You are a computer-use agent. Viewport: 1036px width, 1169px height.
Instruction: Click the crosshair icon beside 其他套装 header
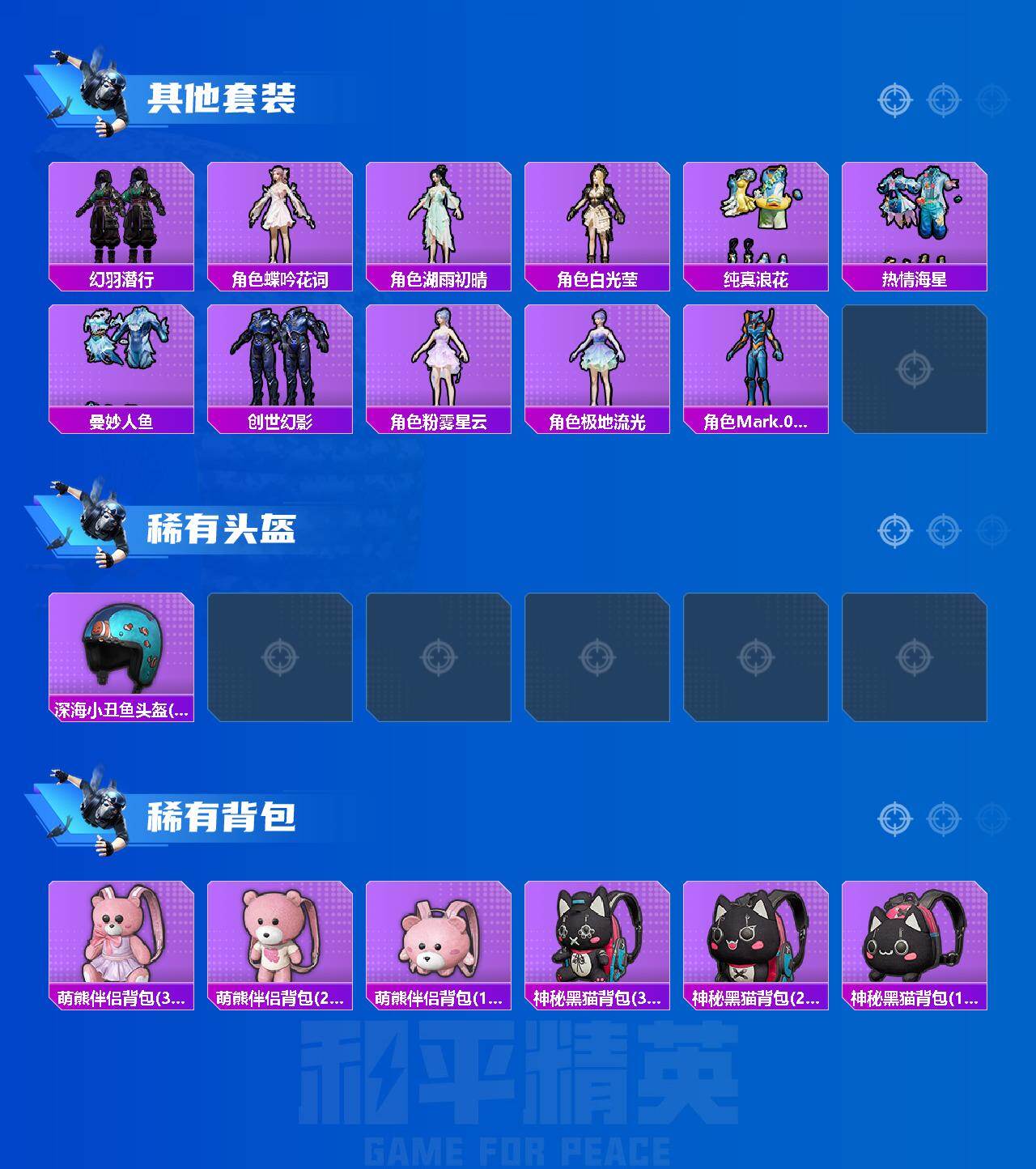(x=894, y=101)
